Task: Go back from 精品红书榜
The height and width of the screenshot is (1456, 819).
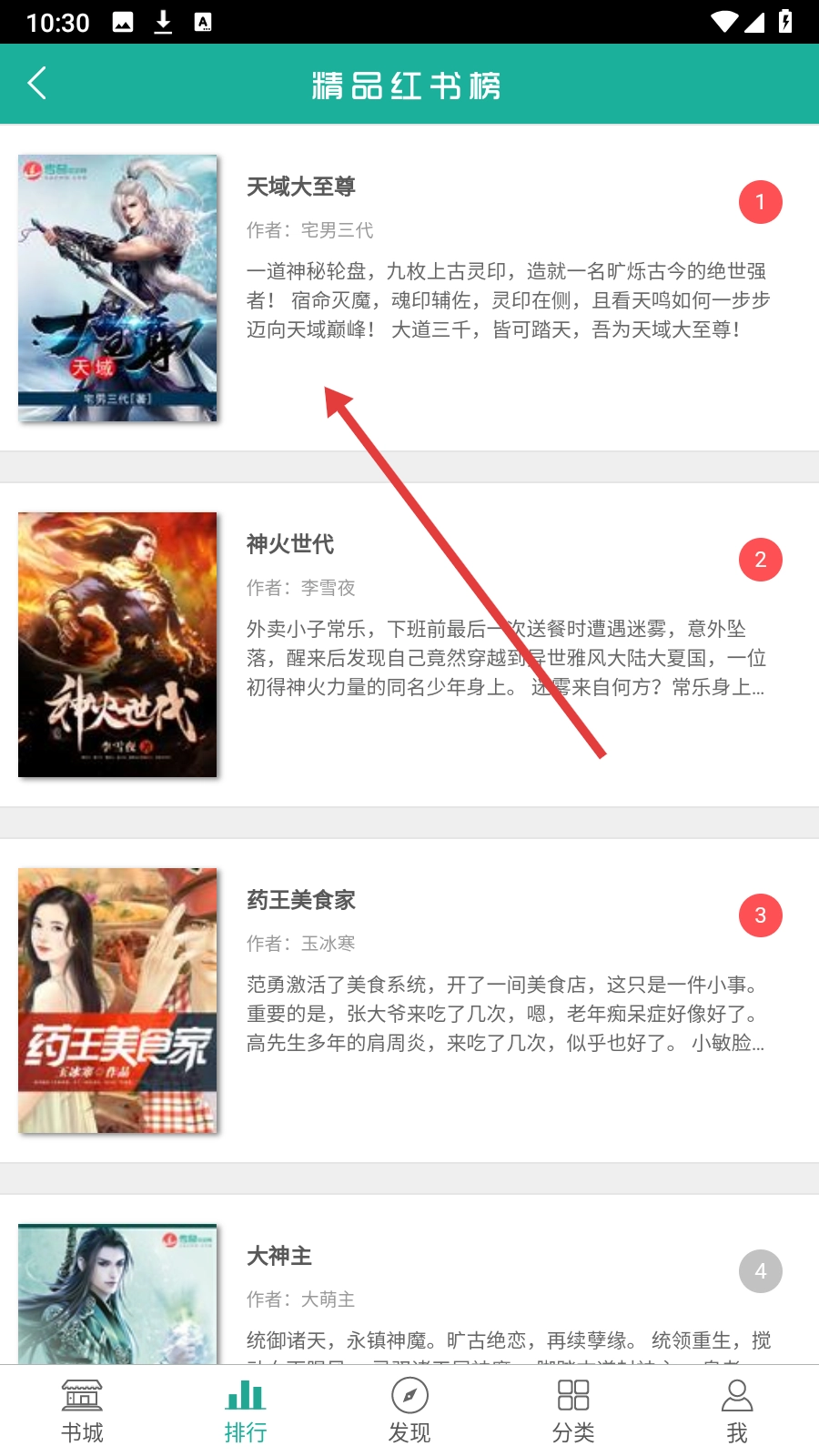Action: tap(37, 84)
